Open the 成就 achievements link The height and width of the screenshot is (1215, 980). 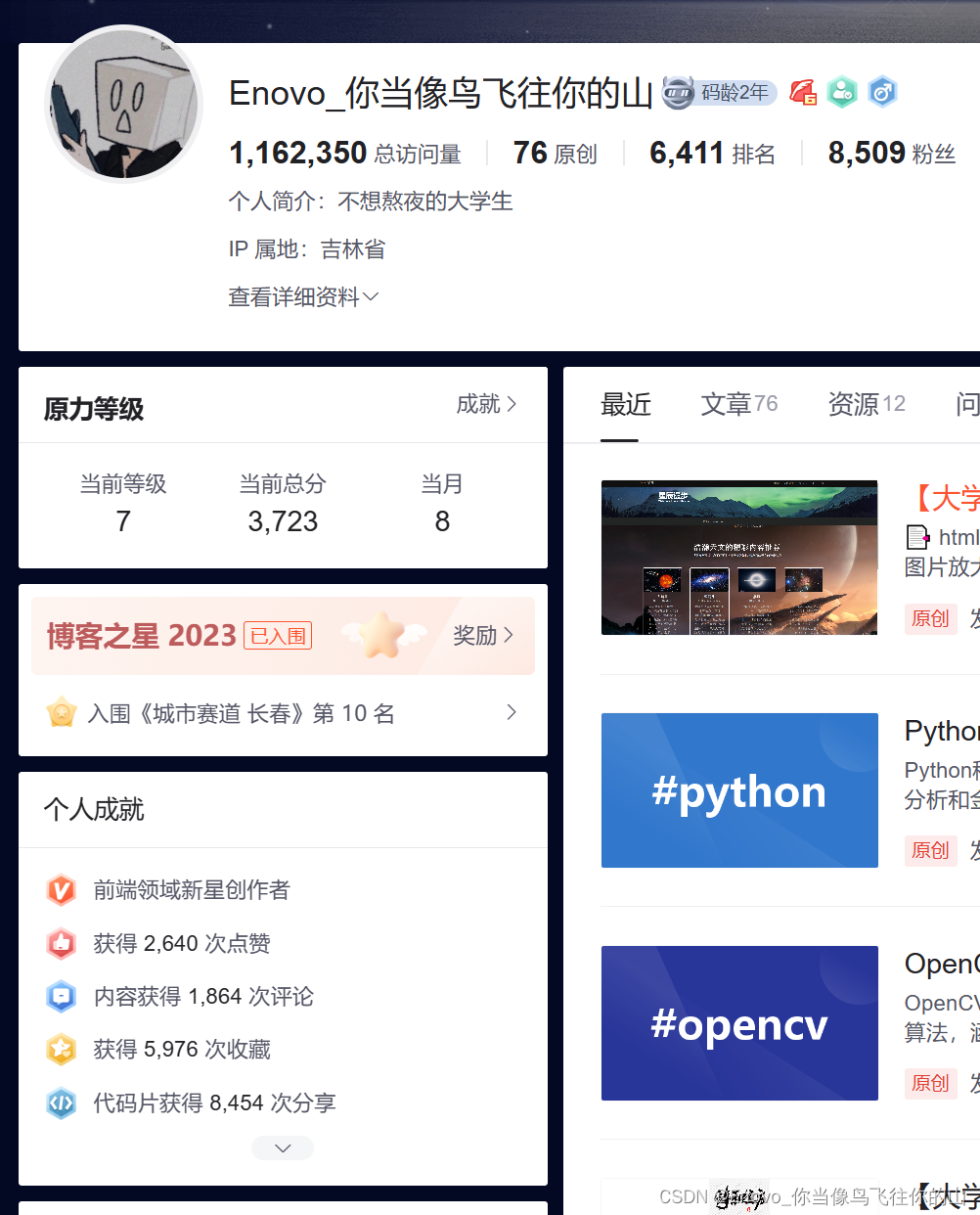[x=486, y=404]
